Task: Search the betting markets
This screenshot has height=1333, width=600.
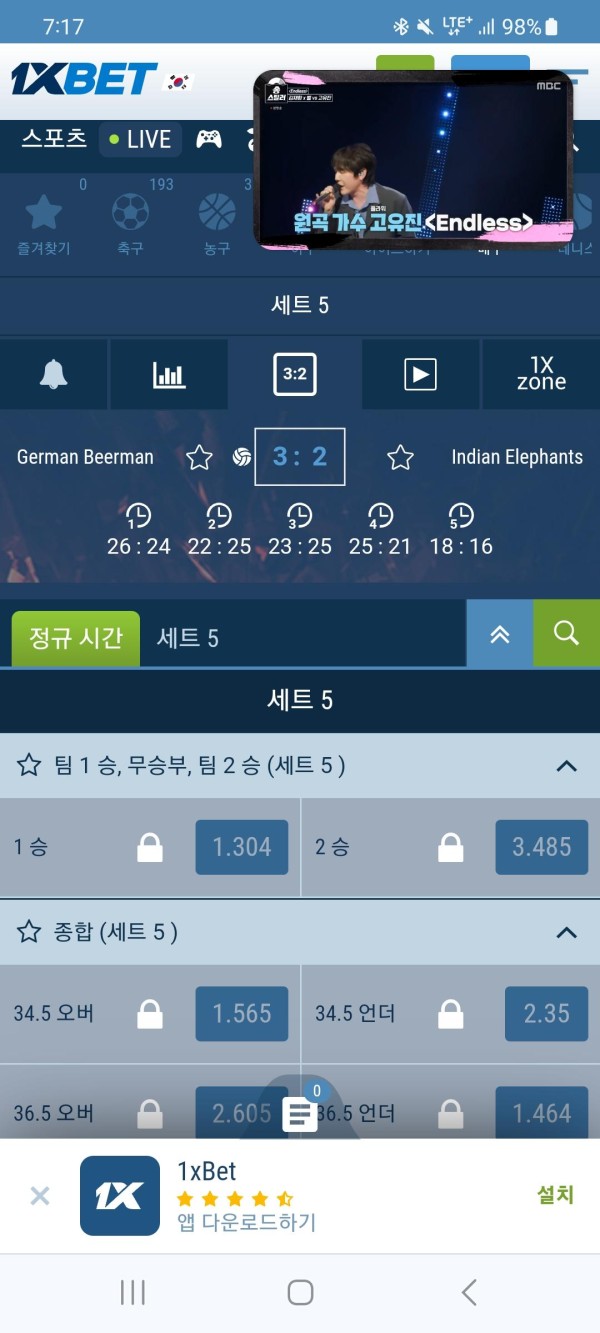Action: [566, 634]
